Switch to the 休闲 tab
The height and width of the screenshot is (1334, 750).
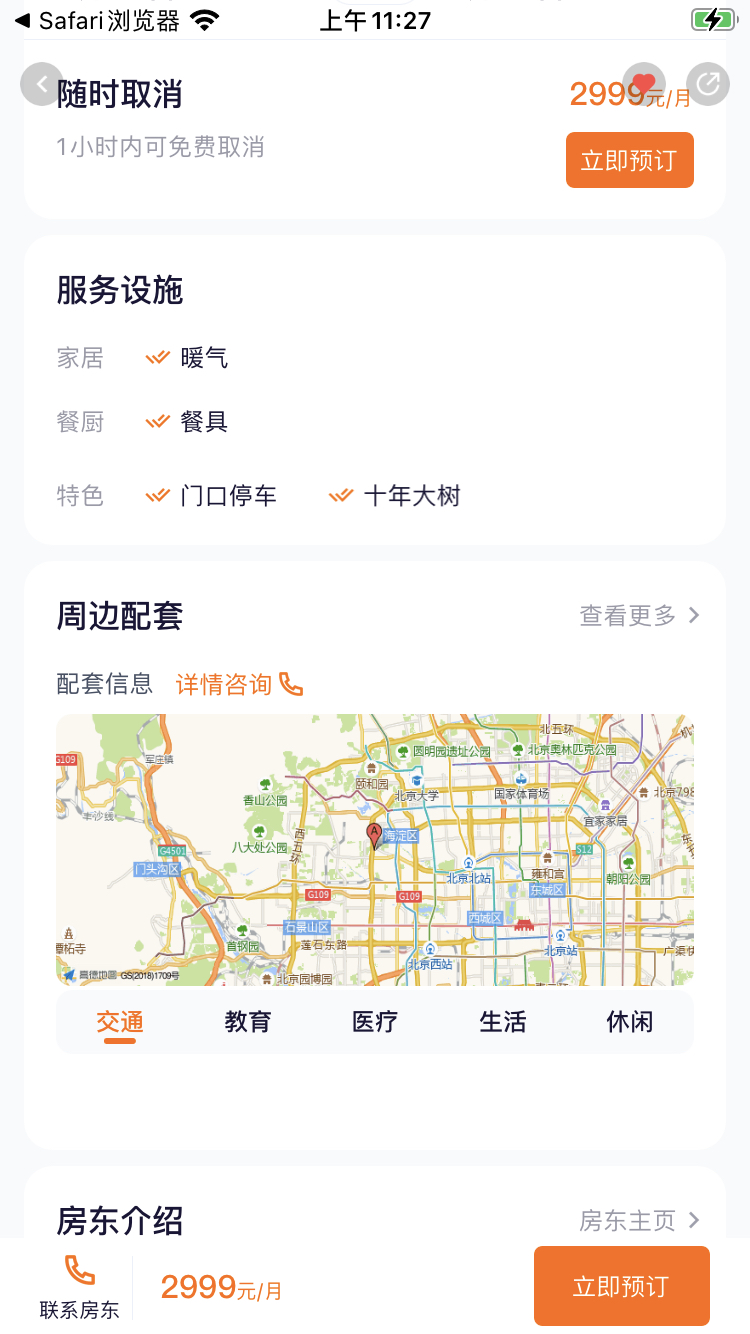(630, 1022)
